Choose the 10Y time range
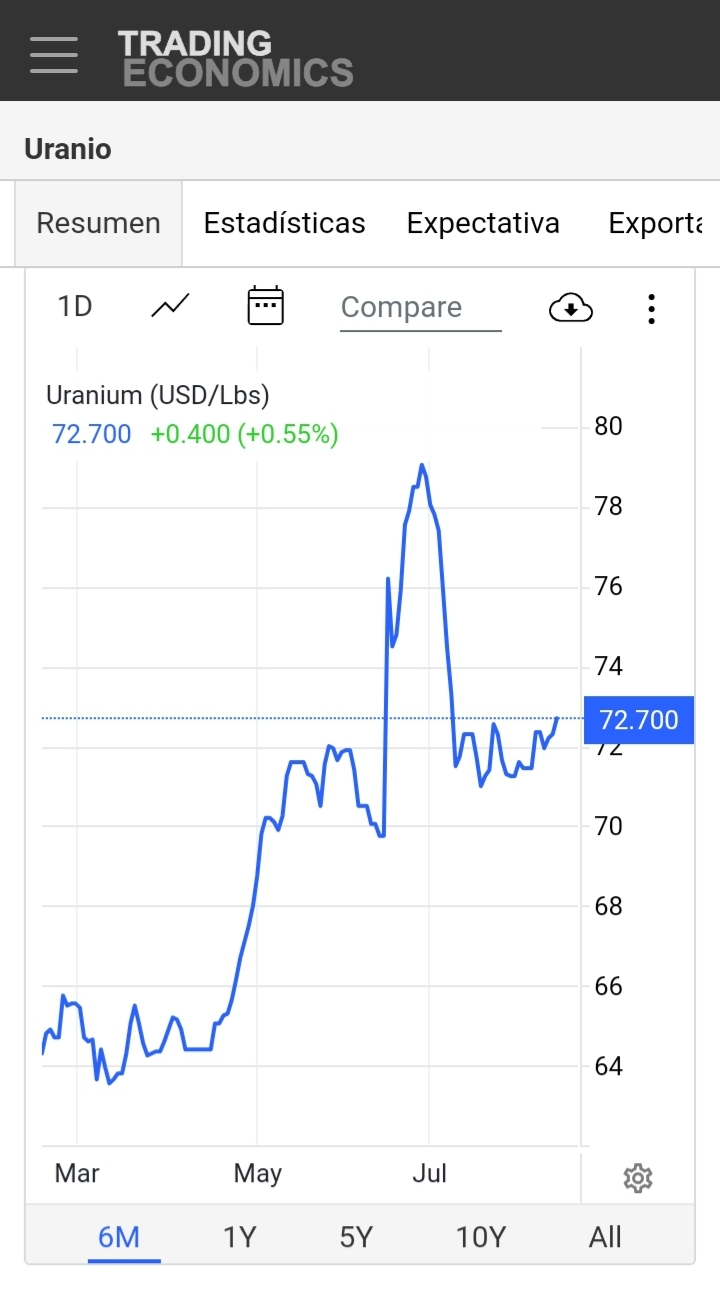720x1289 pixels. pos(481,1237)
